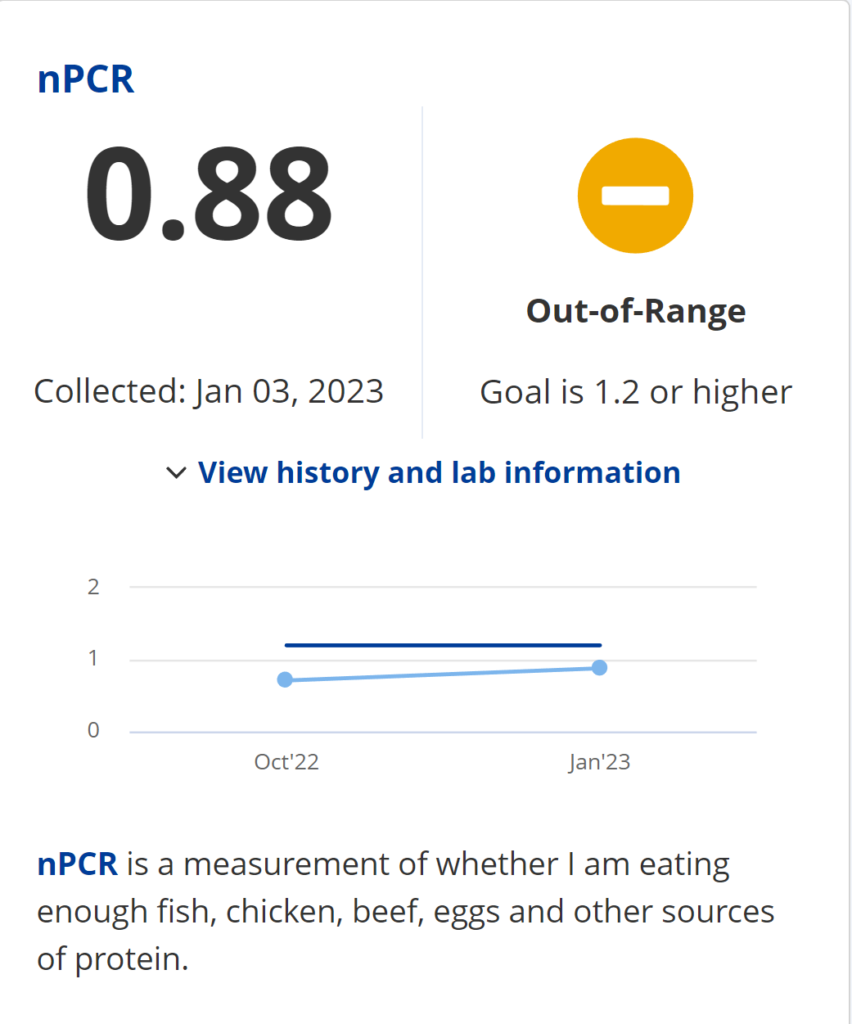
Task: Expand View history and lab information
Action: (424, 472)
